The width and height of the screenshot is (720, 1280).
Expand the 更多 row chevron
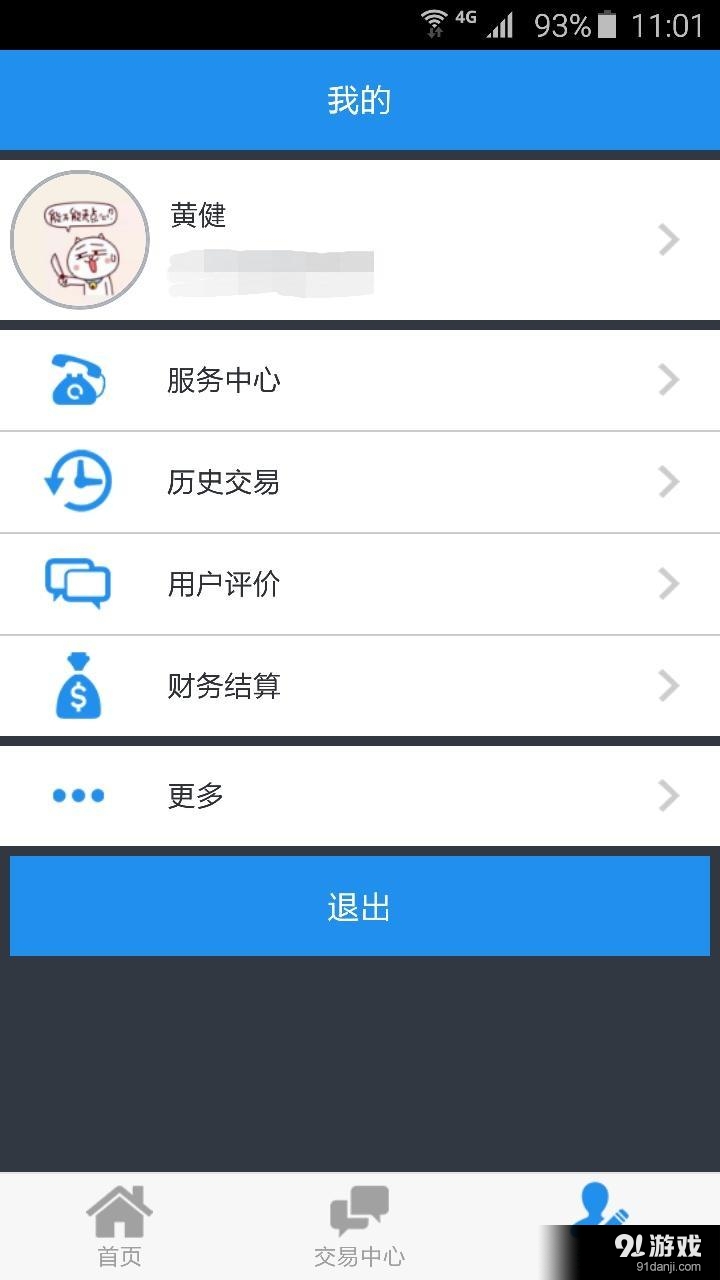coord(668,795)
